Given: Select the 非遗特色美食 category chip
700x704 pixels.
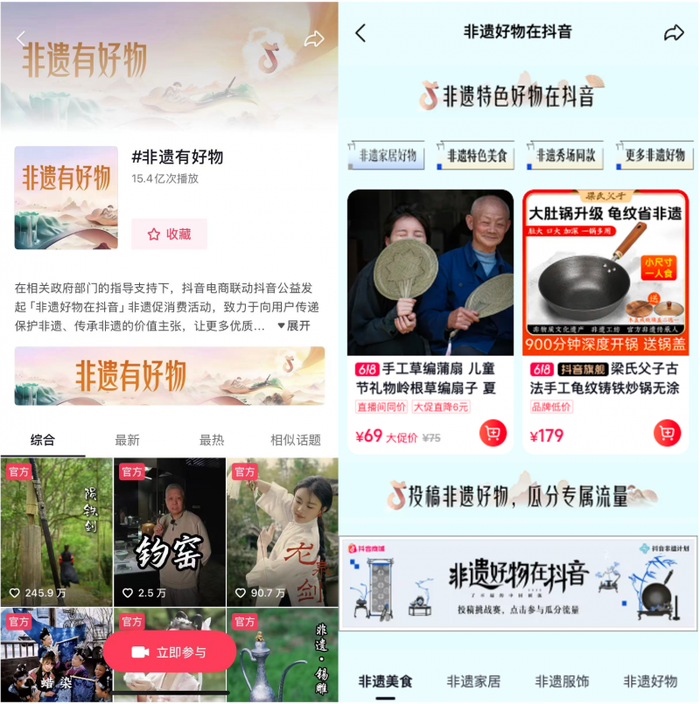Looking at the screenshot, I should pos(476,156).
